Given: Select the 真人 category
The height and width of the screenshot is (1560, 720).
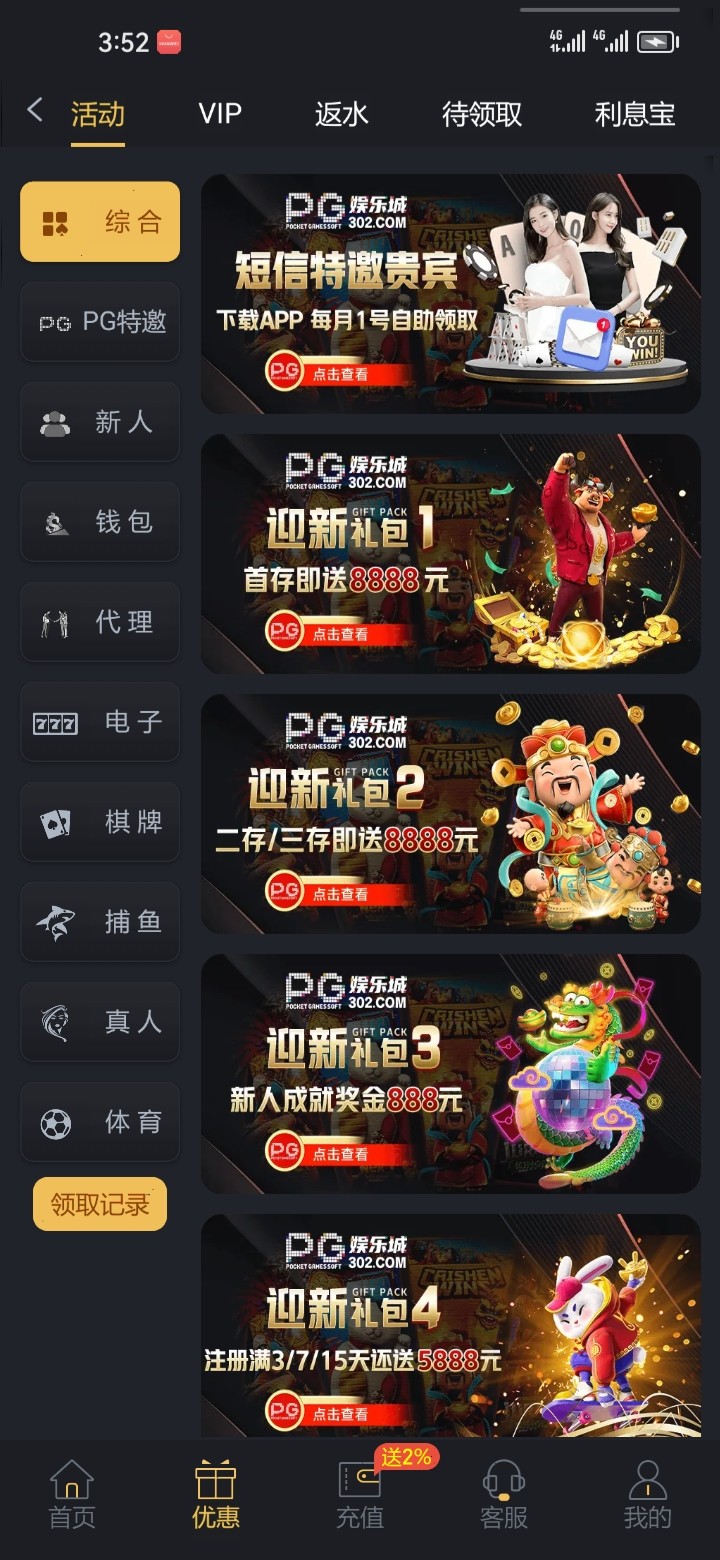Looking at the screenshot, I should pos(100,1022).
